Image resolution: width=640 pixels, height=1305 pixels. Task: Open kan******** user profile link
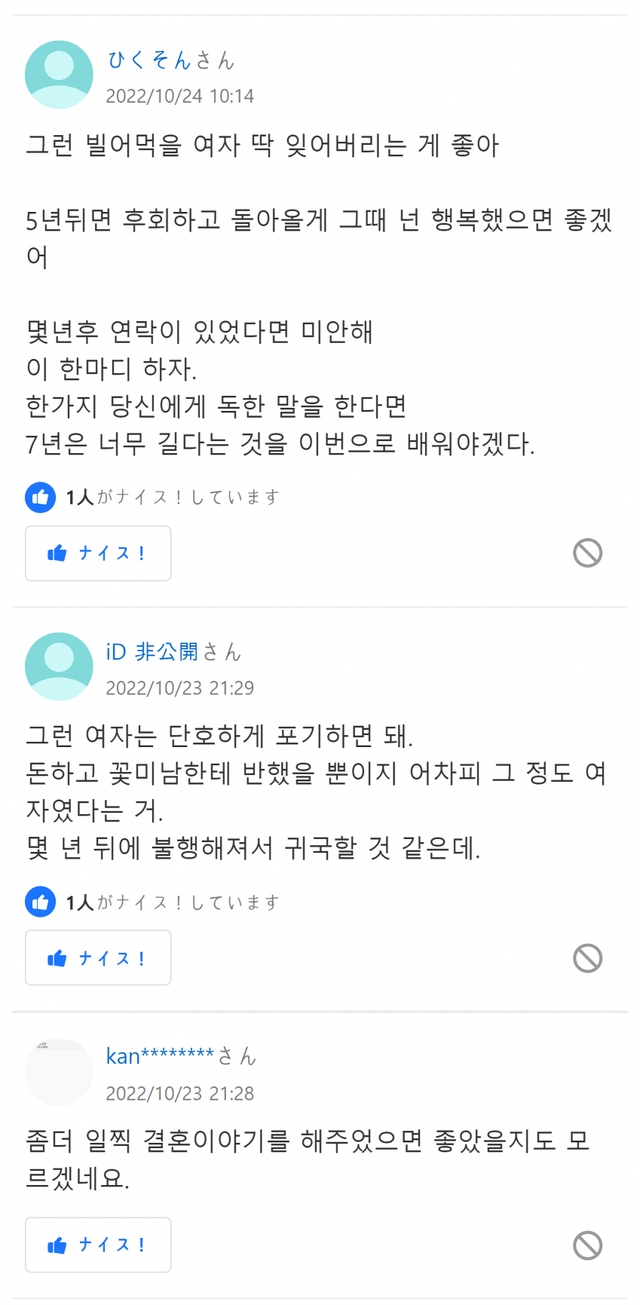pyautogui.click(x=160, y=1056)
